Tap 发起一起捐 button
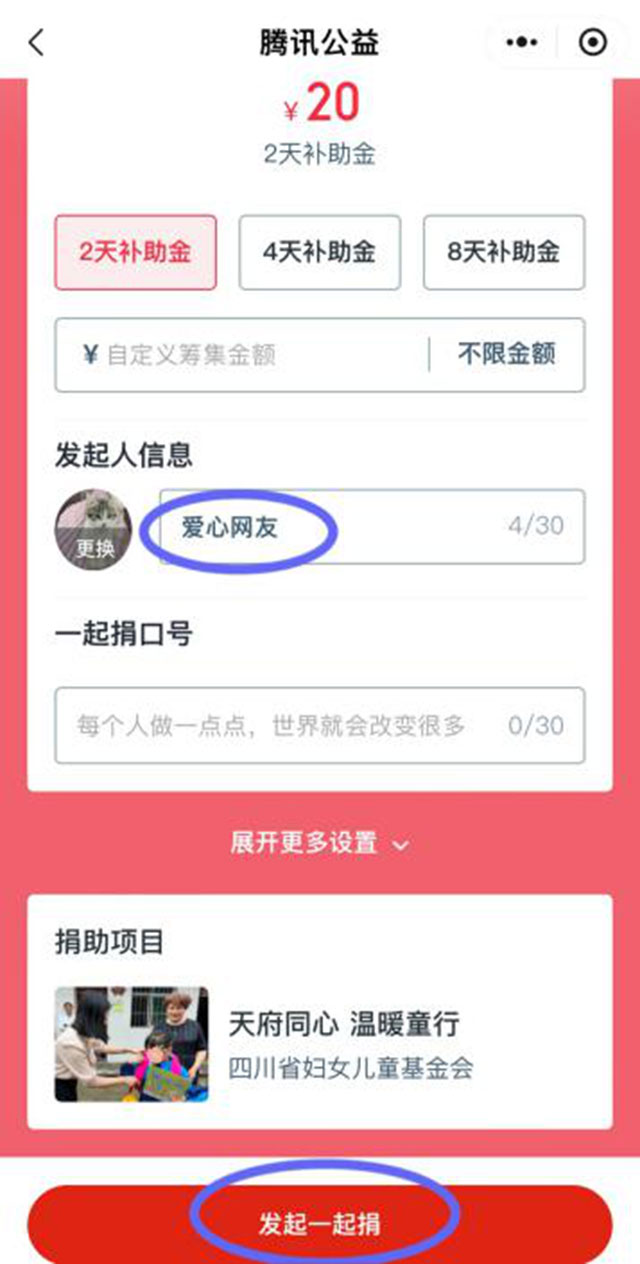Image resolution: width=640 pixels, height=1264 pixels. (319, 1224)
